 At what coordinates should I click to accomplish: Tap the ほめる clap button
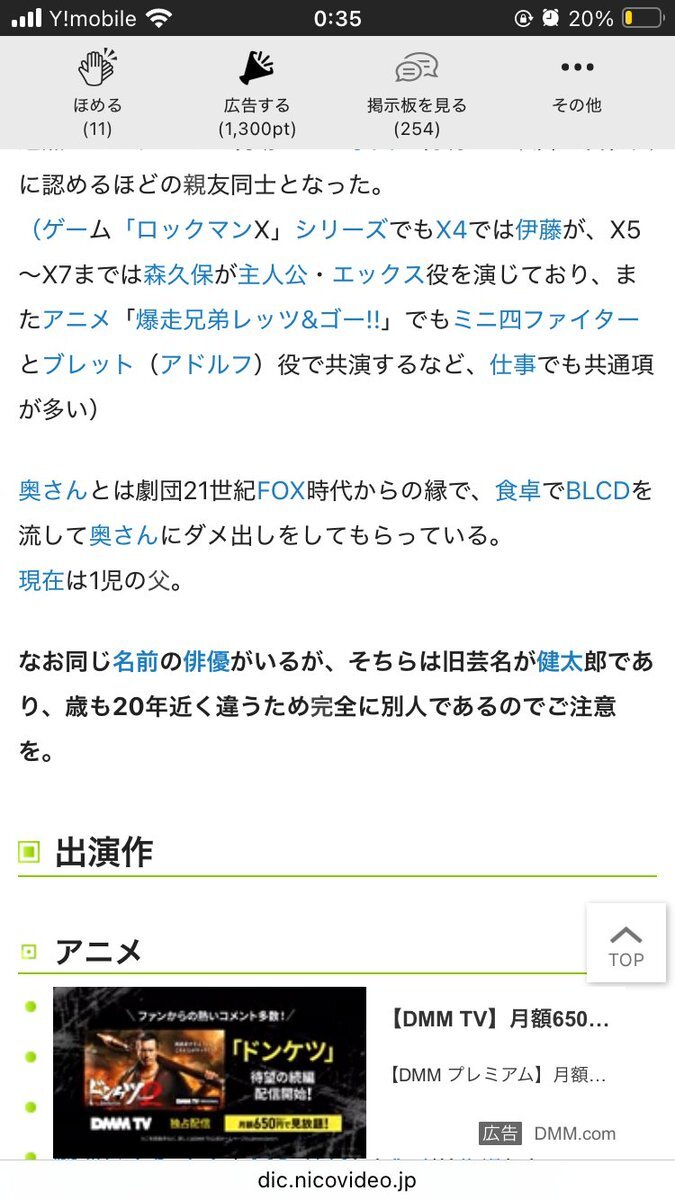pos(97,94)
